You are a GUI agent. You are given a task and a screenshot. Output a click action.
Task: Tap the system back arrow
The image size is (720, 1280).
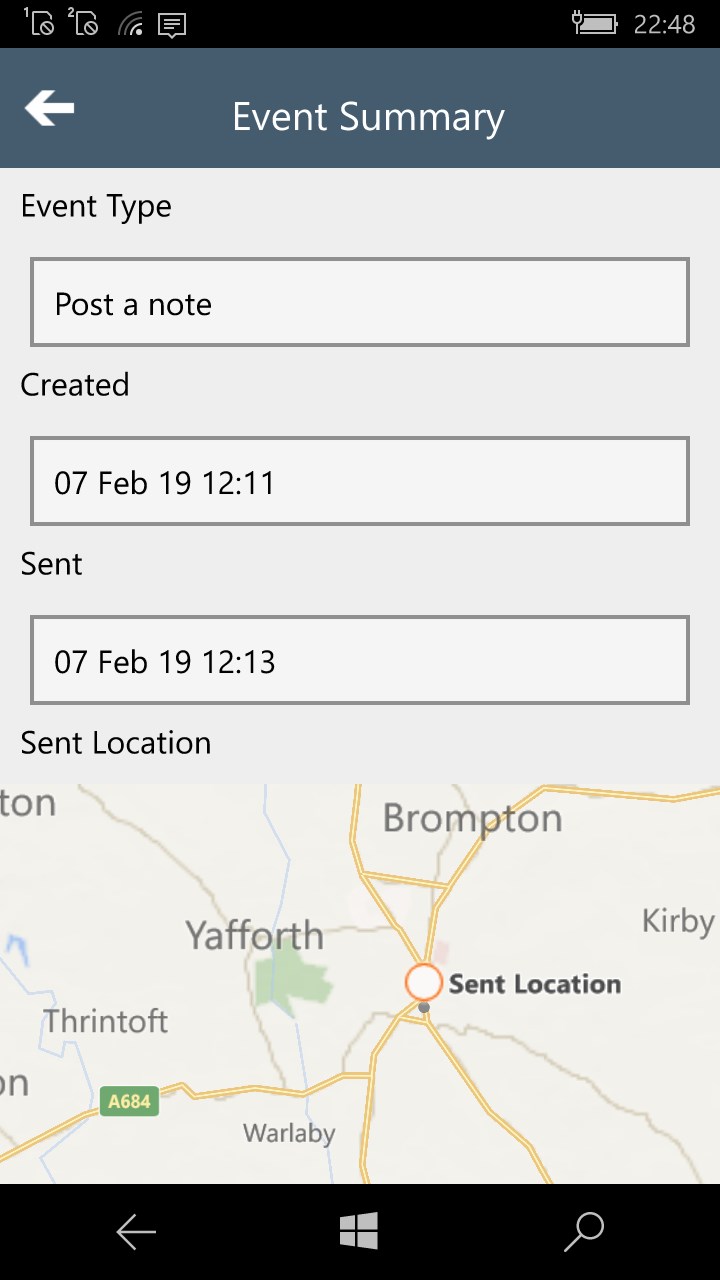click(136, 1232)
